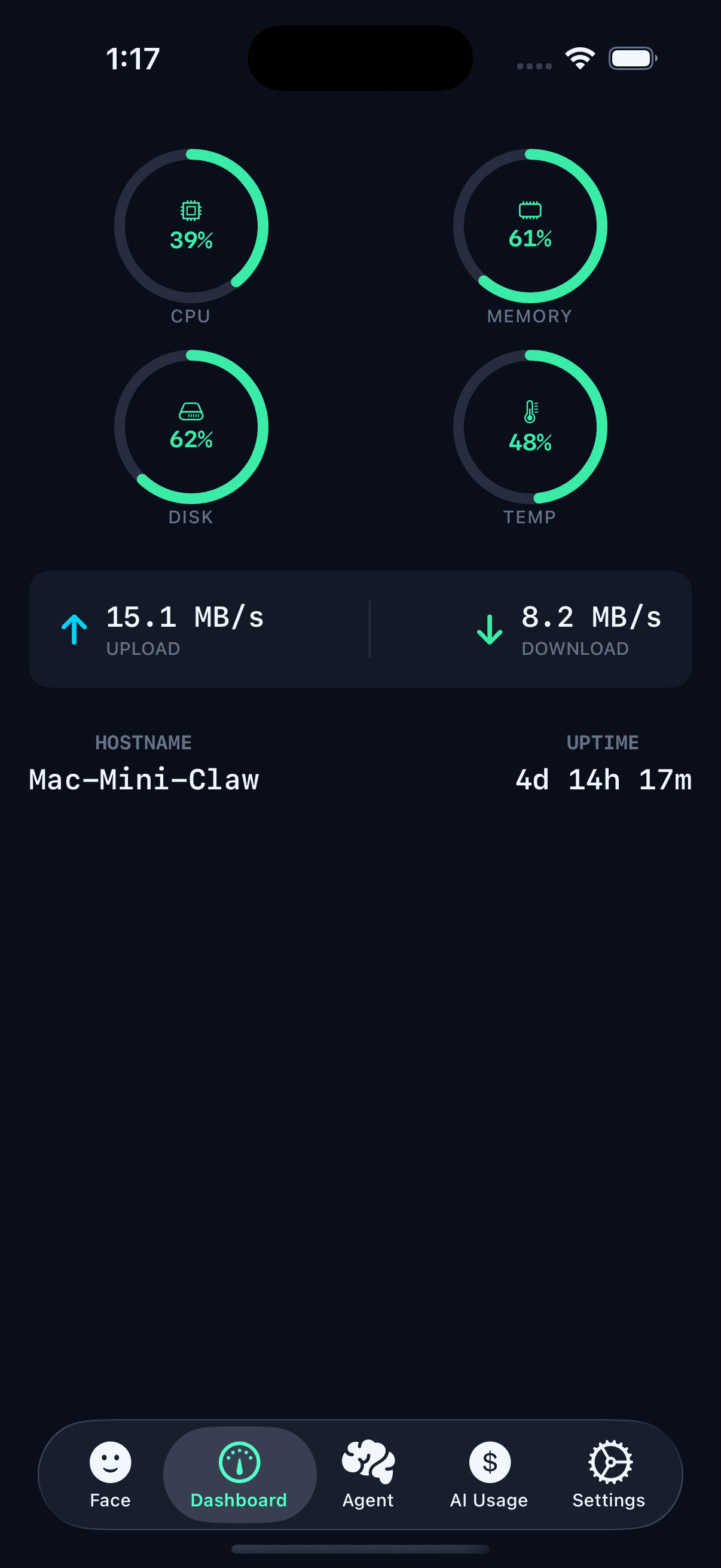
Task: Tap the network speed stats panel
Action: pos(360,627)
